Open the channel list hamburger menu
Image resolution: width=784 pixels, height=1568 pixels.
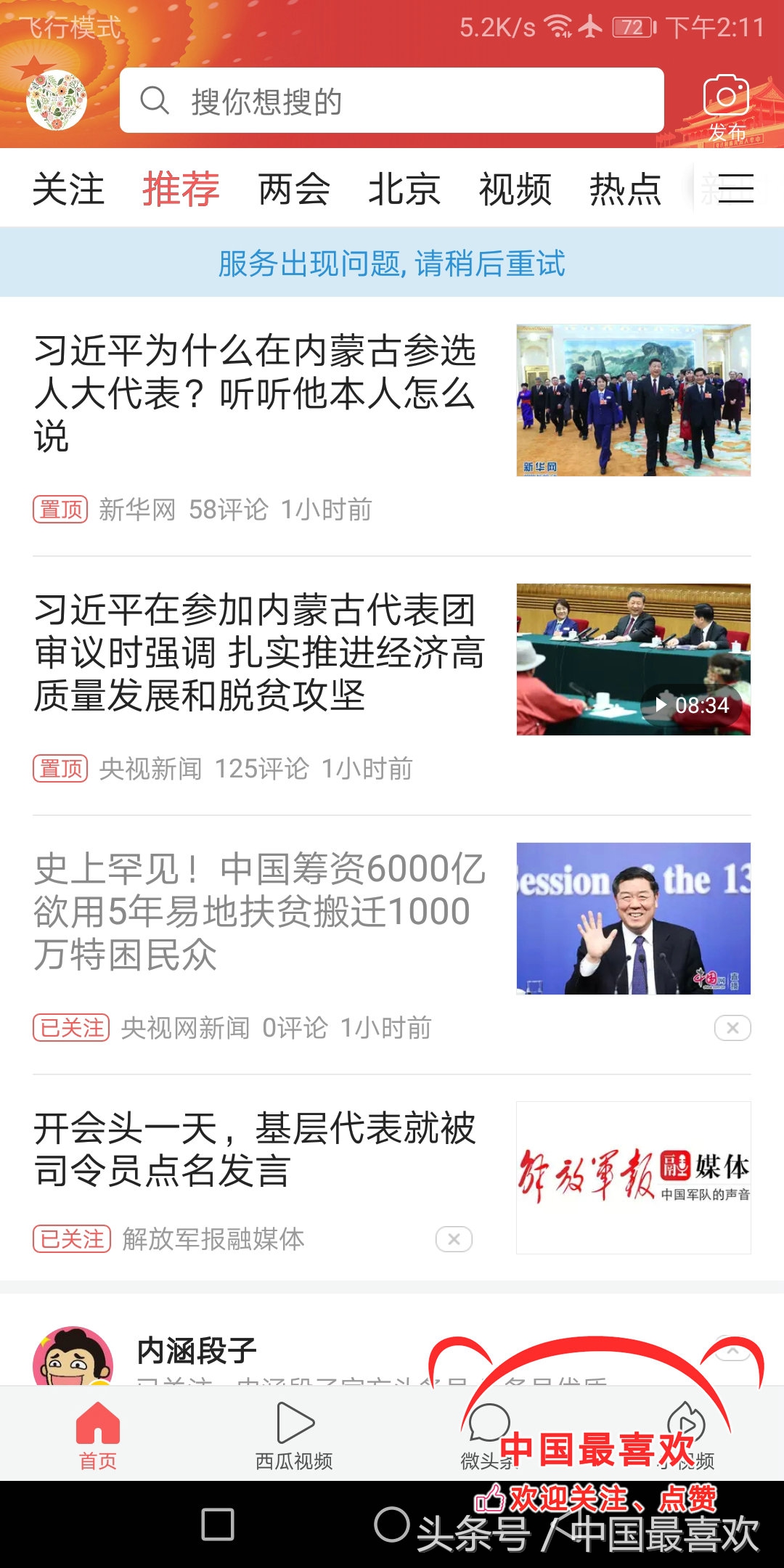coord(735,187)
